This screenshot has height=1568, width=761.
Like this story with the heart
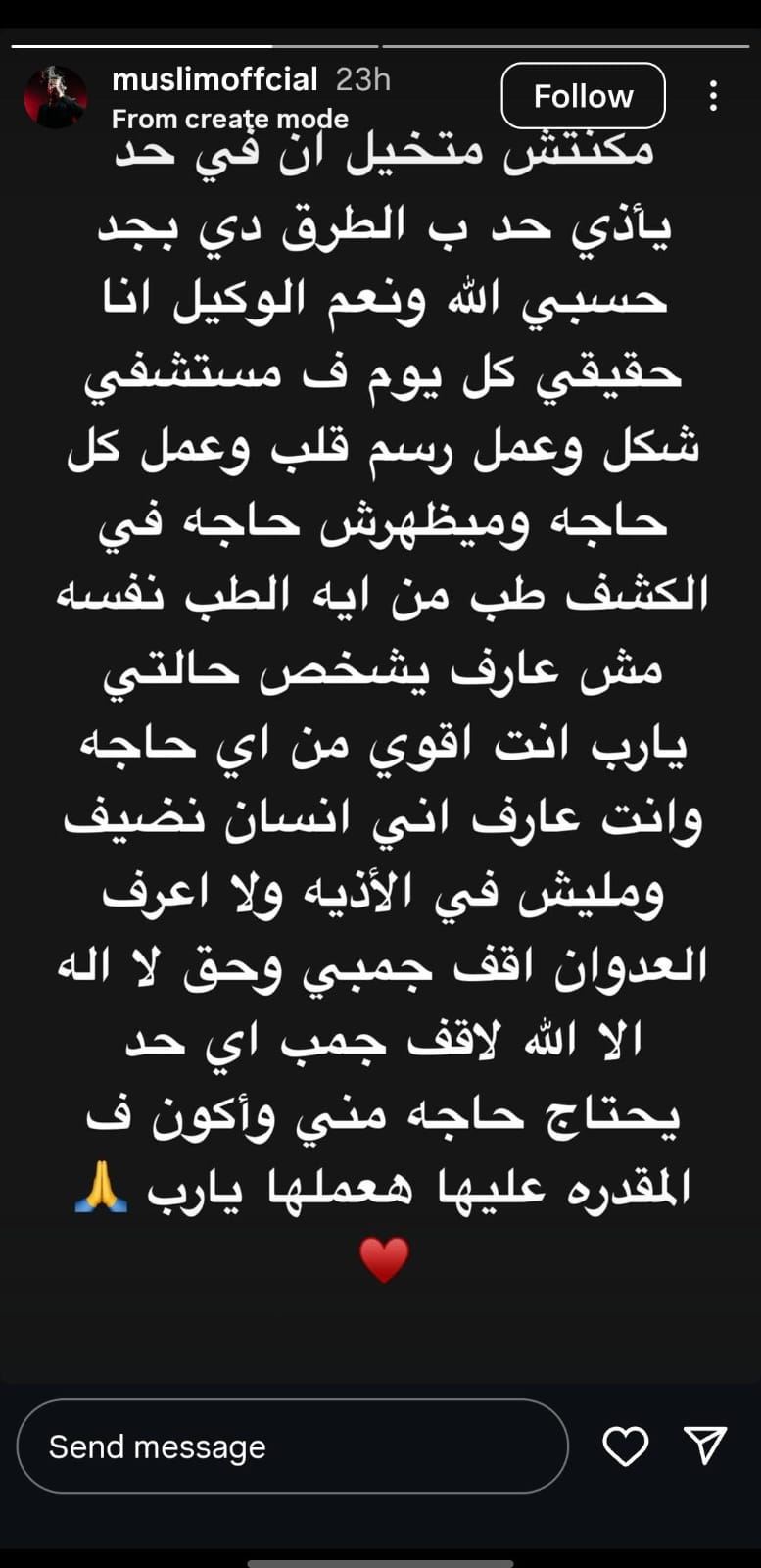click(625, 1446)
